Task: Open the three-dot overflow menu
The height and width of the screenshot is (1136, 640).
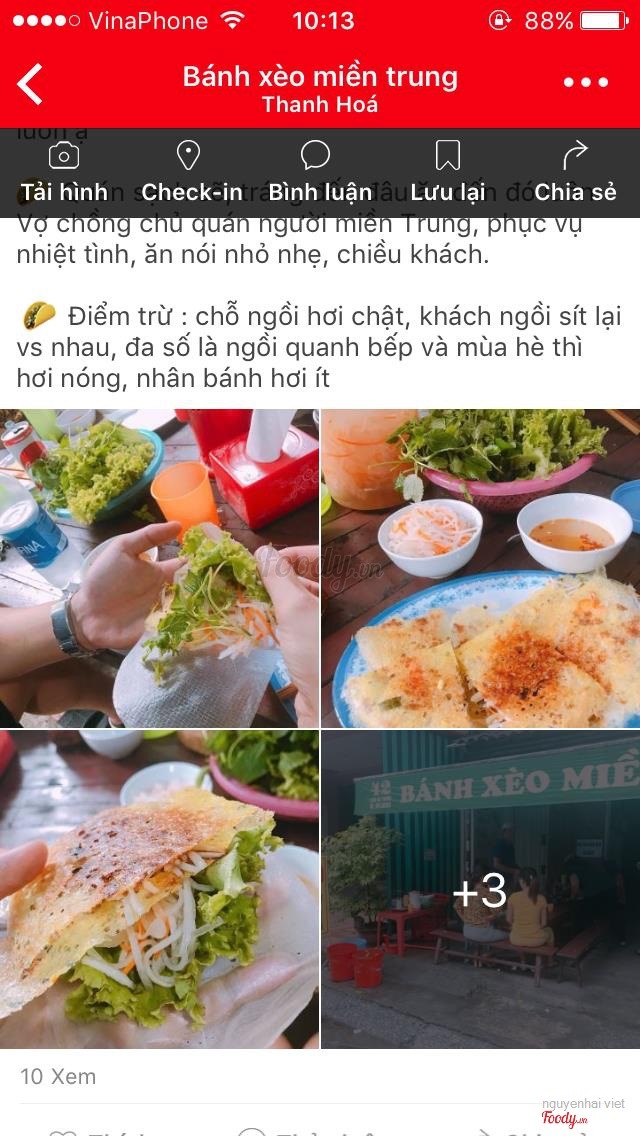Action: [x=586, y=83]
